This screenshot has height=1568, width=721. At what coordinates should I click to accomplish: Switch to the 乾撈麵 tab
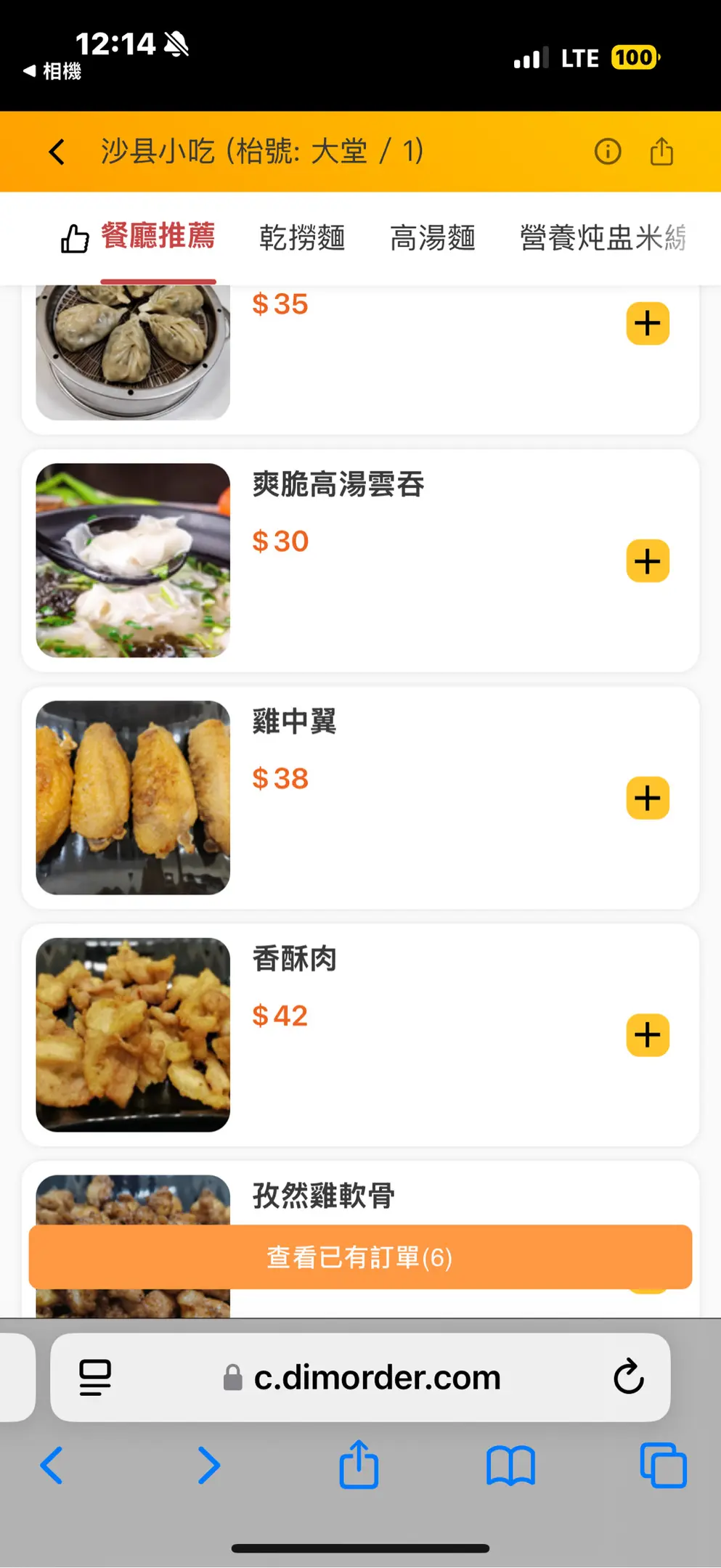302,237
